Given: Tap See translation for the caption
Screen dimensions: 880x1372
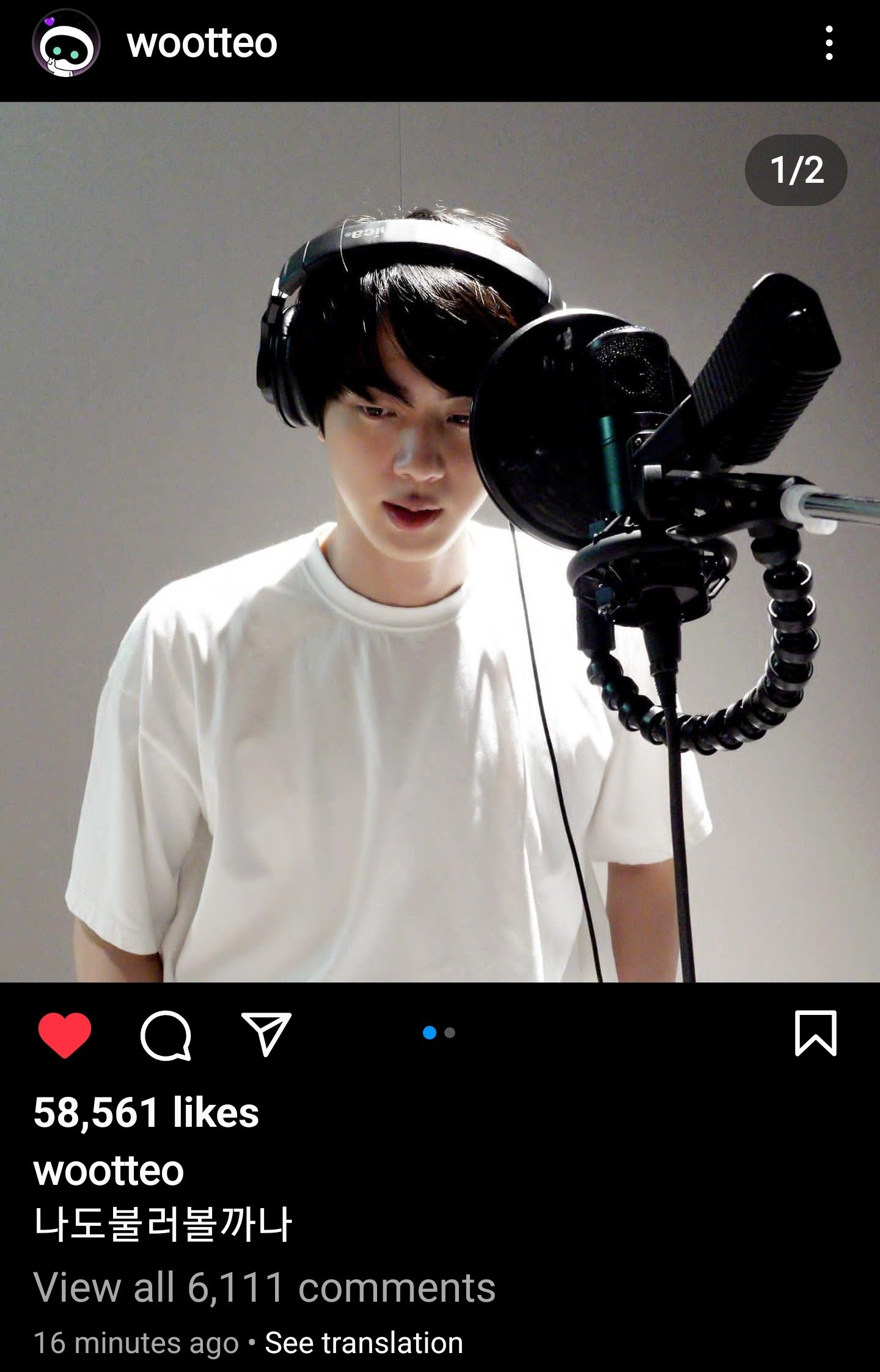Looking at the screenshot, I should (364, 1343).
